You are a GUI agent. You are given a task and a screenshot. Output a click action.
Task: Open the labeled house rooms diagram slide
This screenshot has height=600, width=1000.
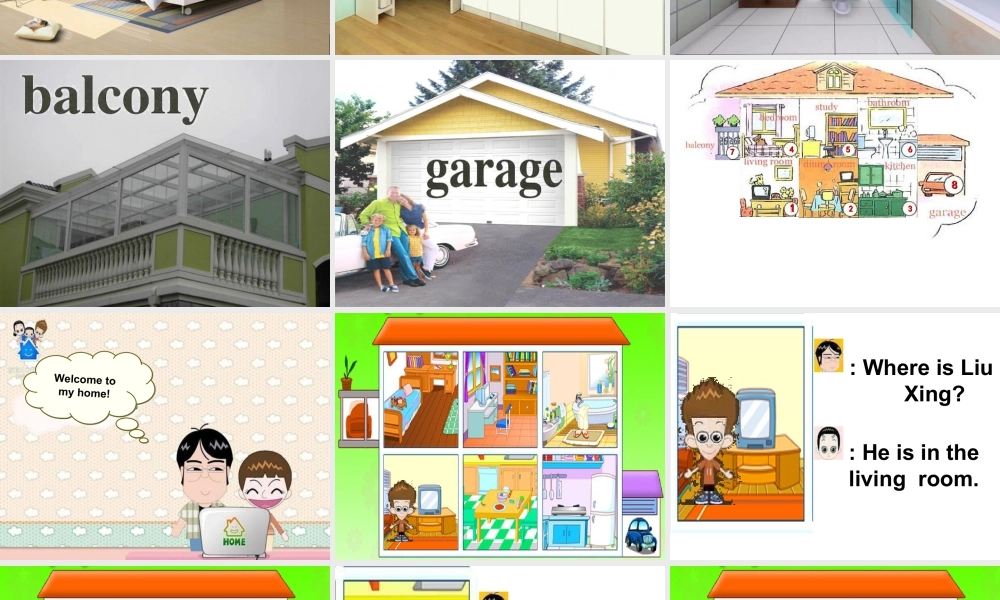[834, 183]
